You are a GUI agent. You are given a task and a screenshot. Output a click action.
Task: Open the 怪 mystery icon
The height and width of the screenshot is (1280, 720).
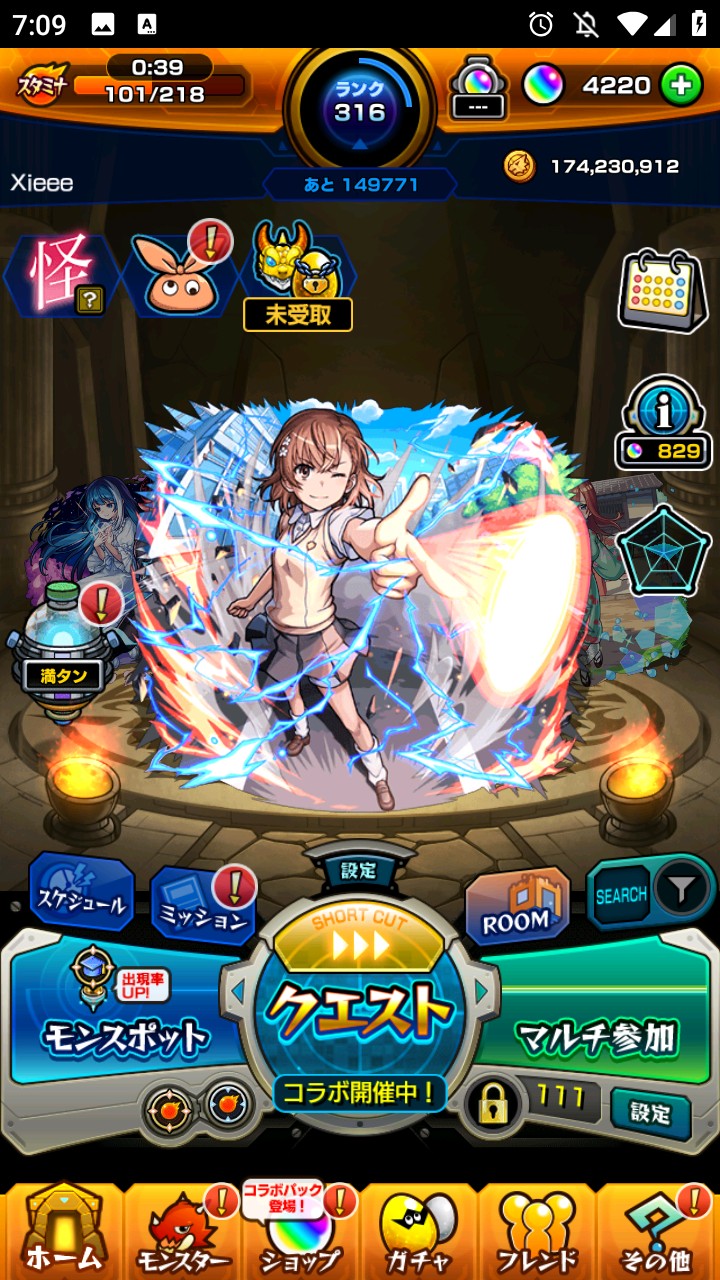[x=62, y=272]
